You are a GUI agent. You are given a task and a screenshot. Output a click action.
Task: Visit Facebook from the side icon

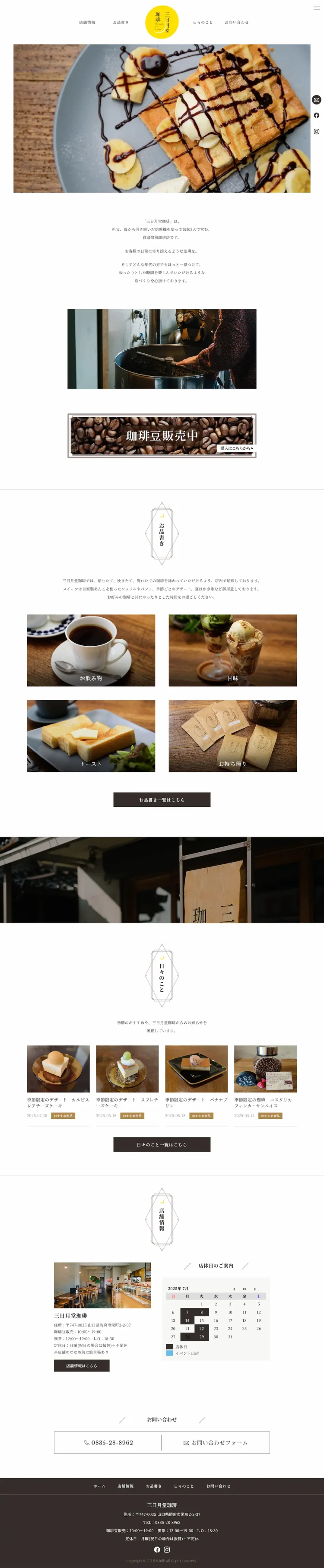pyautogui.click(x=316, y=116)
